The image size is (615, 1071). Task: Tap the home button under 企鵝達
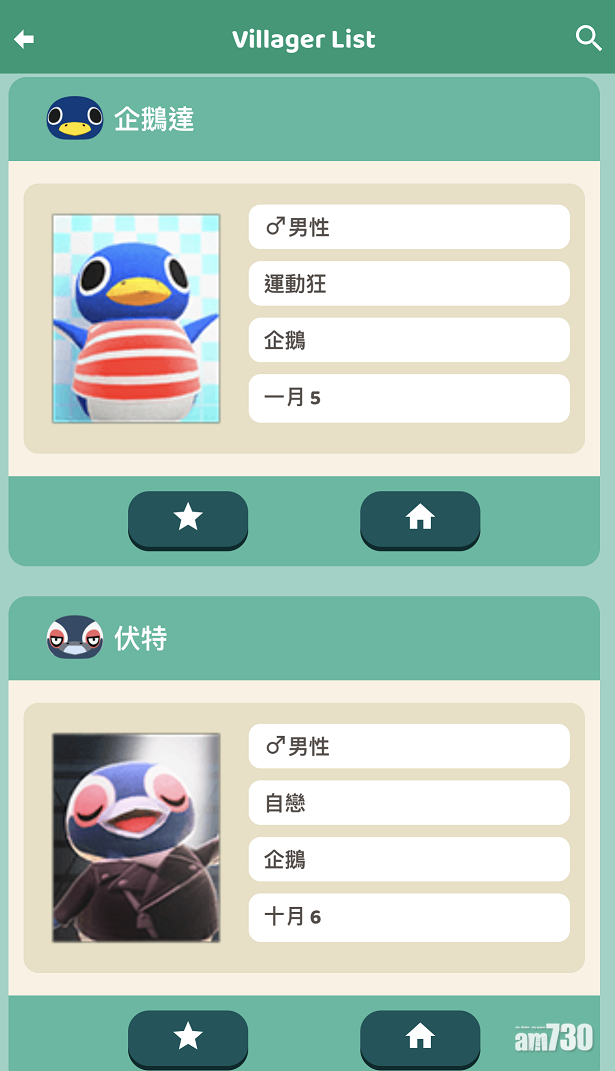420,518
